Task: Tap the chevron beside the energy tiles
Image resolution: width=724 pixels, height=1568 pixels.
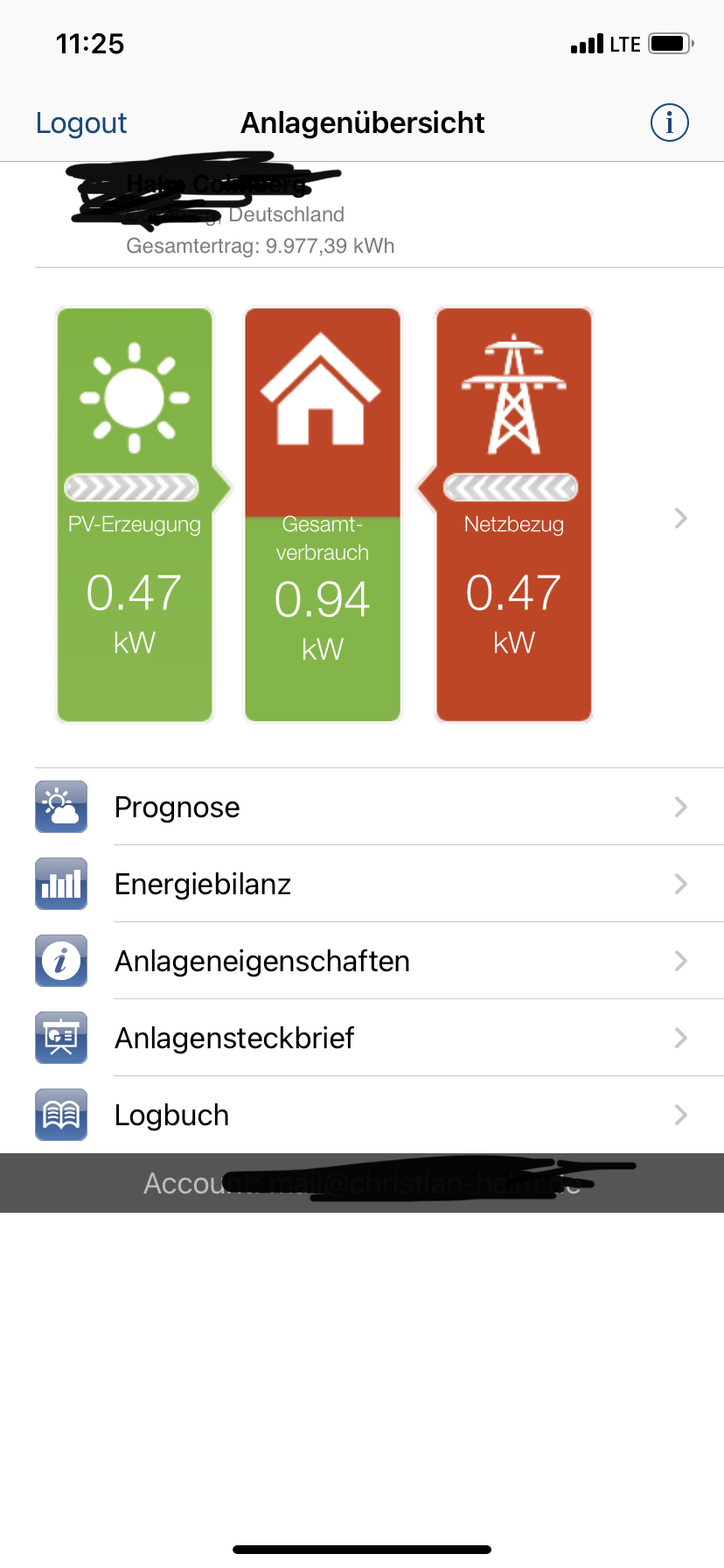Action: [680, 518]
